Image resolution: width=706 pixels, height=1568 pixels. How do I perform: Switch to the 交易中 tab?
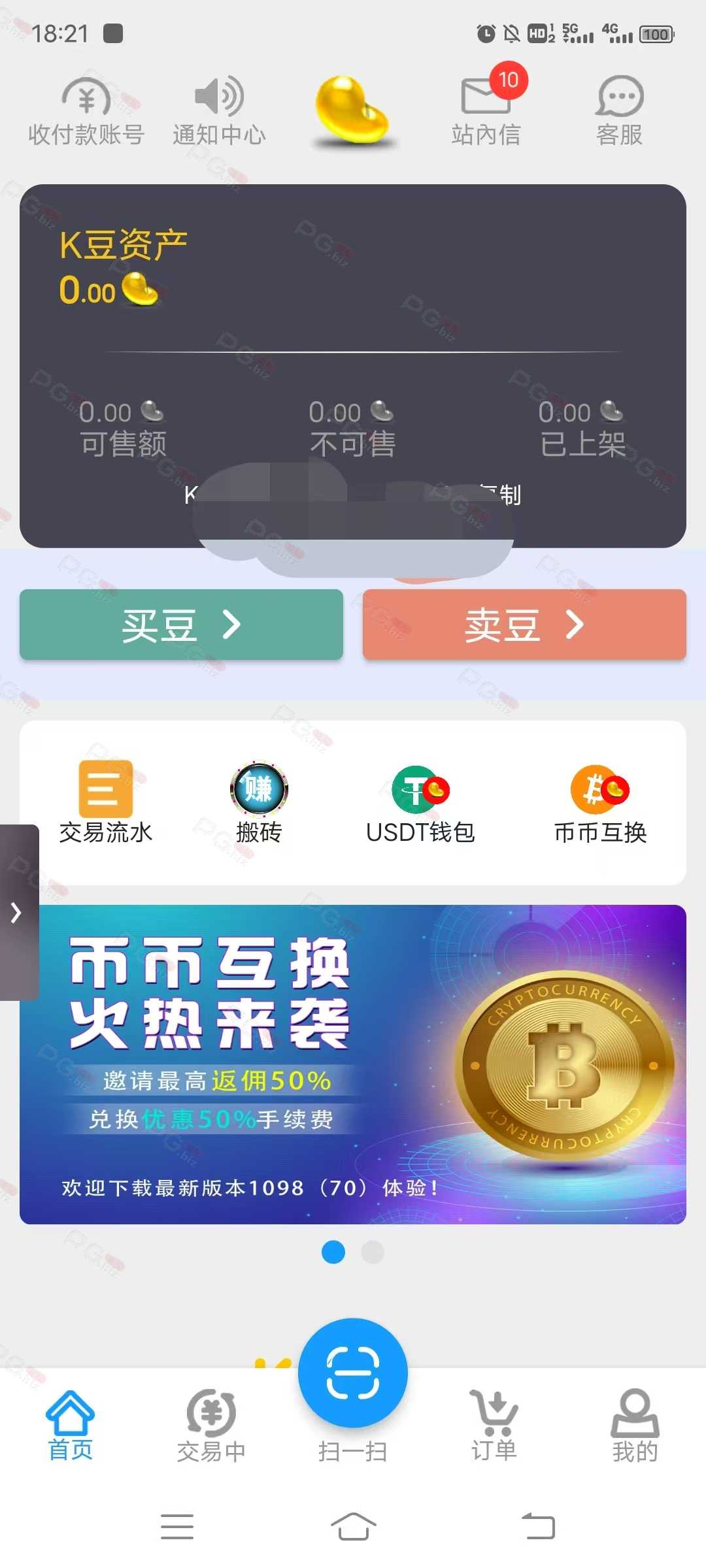click(x=211, y=1426)
